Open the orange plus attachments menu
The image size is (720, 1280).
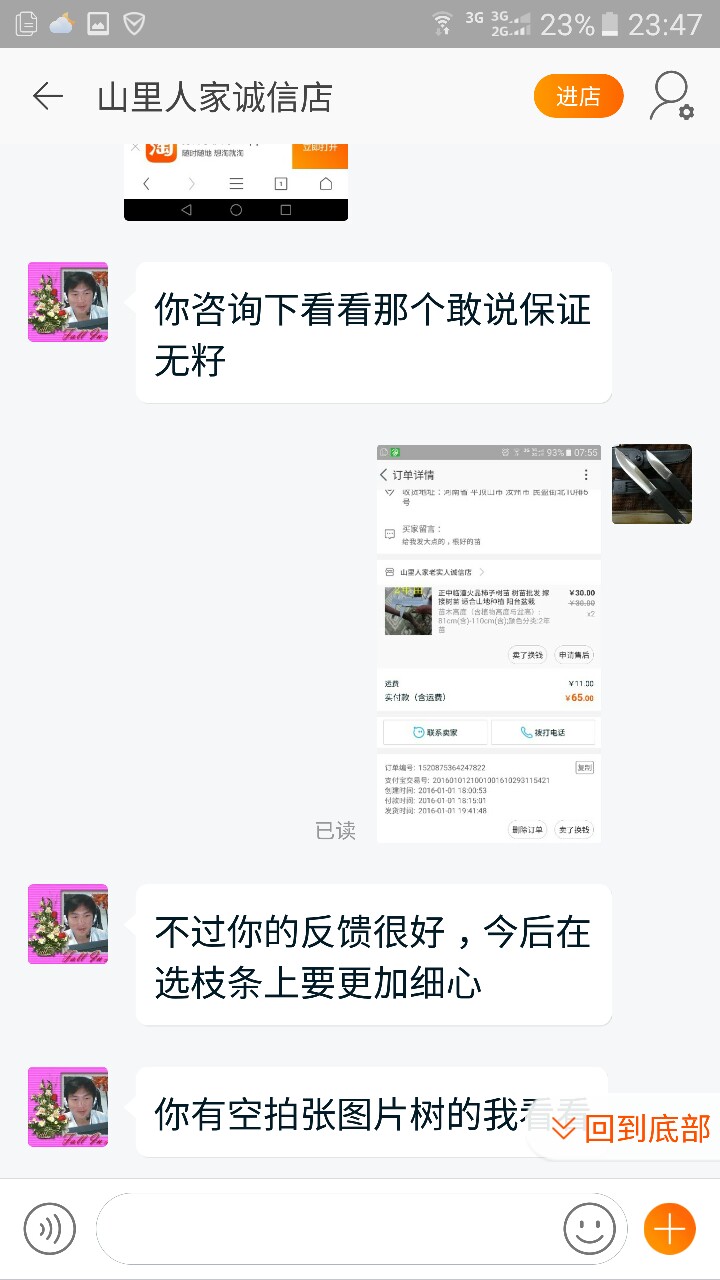tap(669, 1228)
